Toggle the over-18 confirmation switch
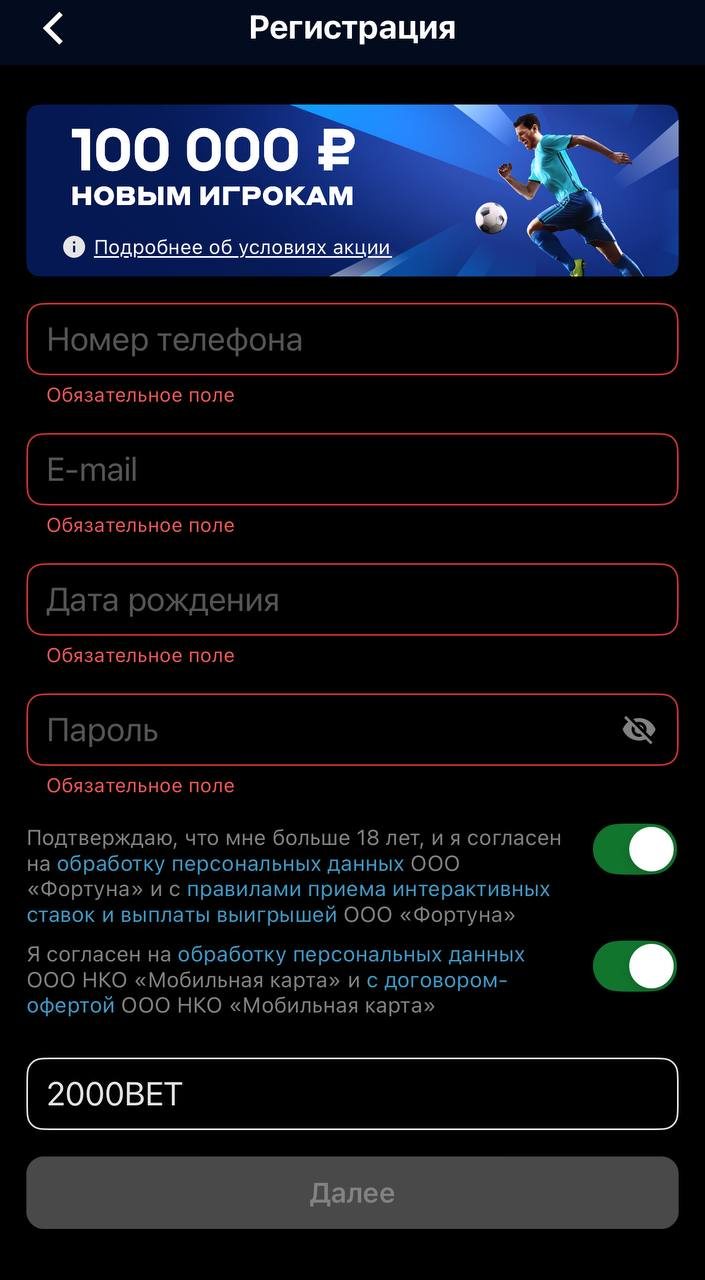 coord(634,850)
